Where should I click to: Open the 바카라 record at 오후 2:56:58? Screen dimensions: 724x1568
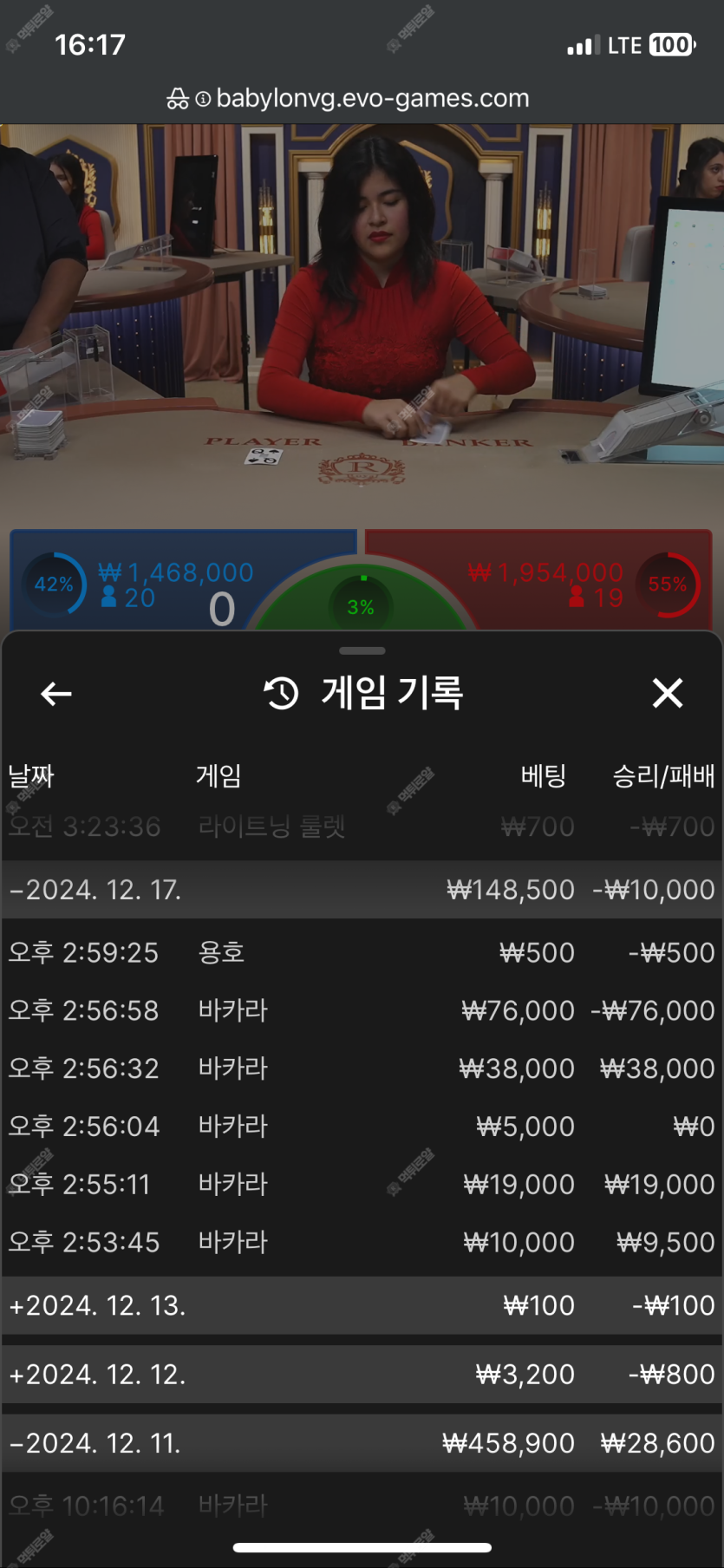click(361, 1010)
